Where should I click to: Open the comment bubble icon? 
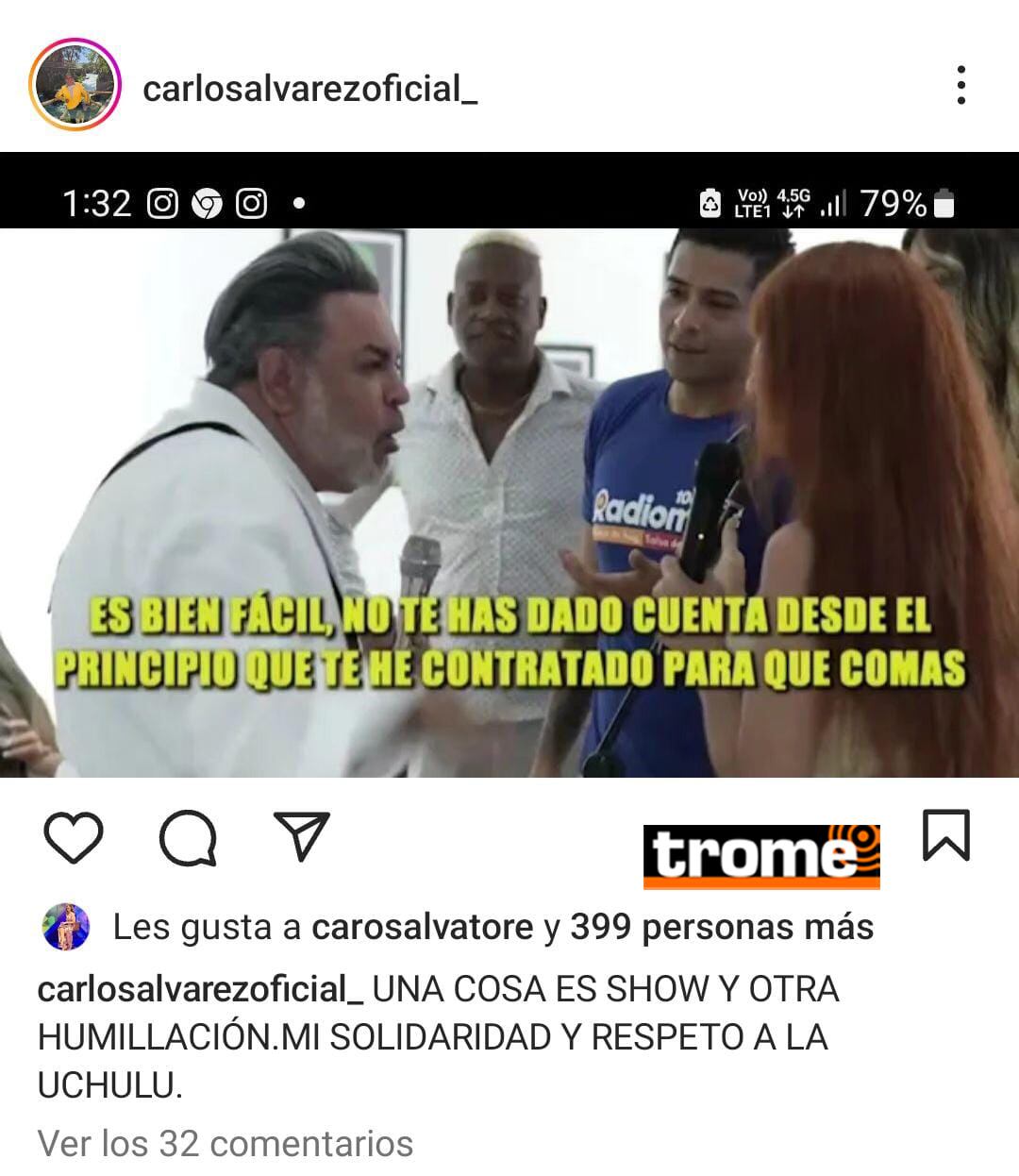(x=188, y=837)
